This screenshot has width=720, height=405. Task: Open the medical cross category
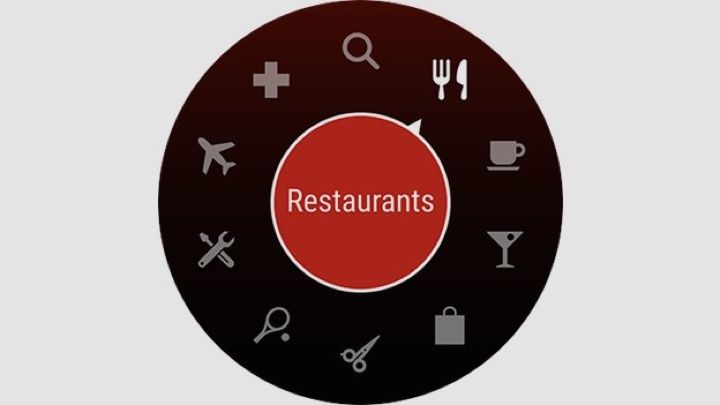(x=270, y=80)
